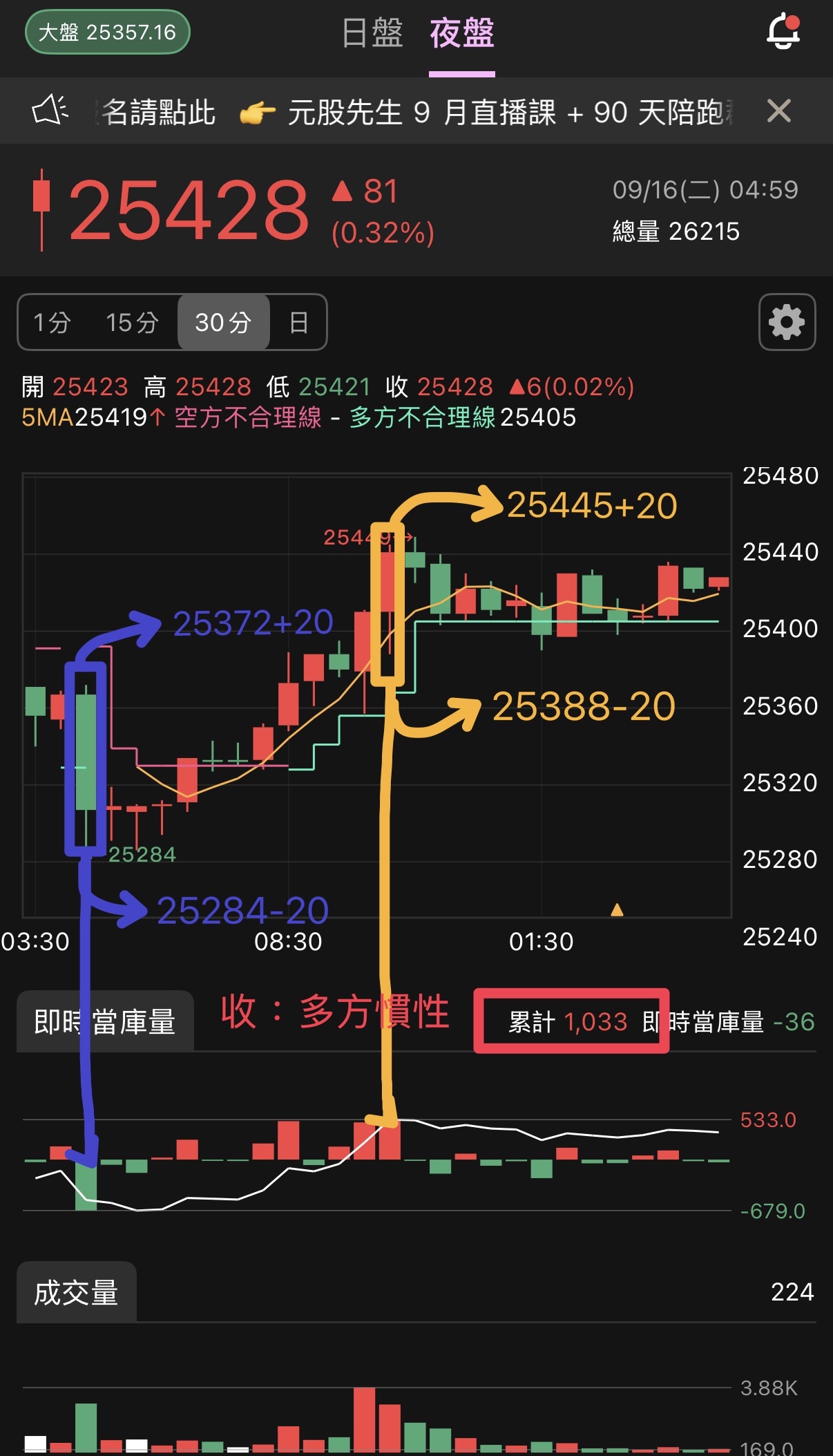Select the 30分 chart interval

click(x=223, y=322)
